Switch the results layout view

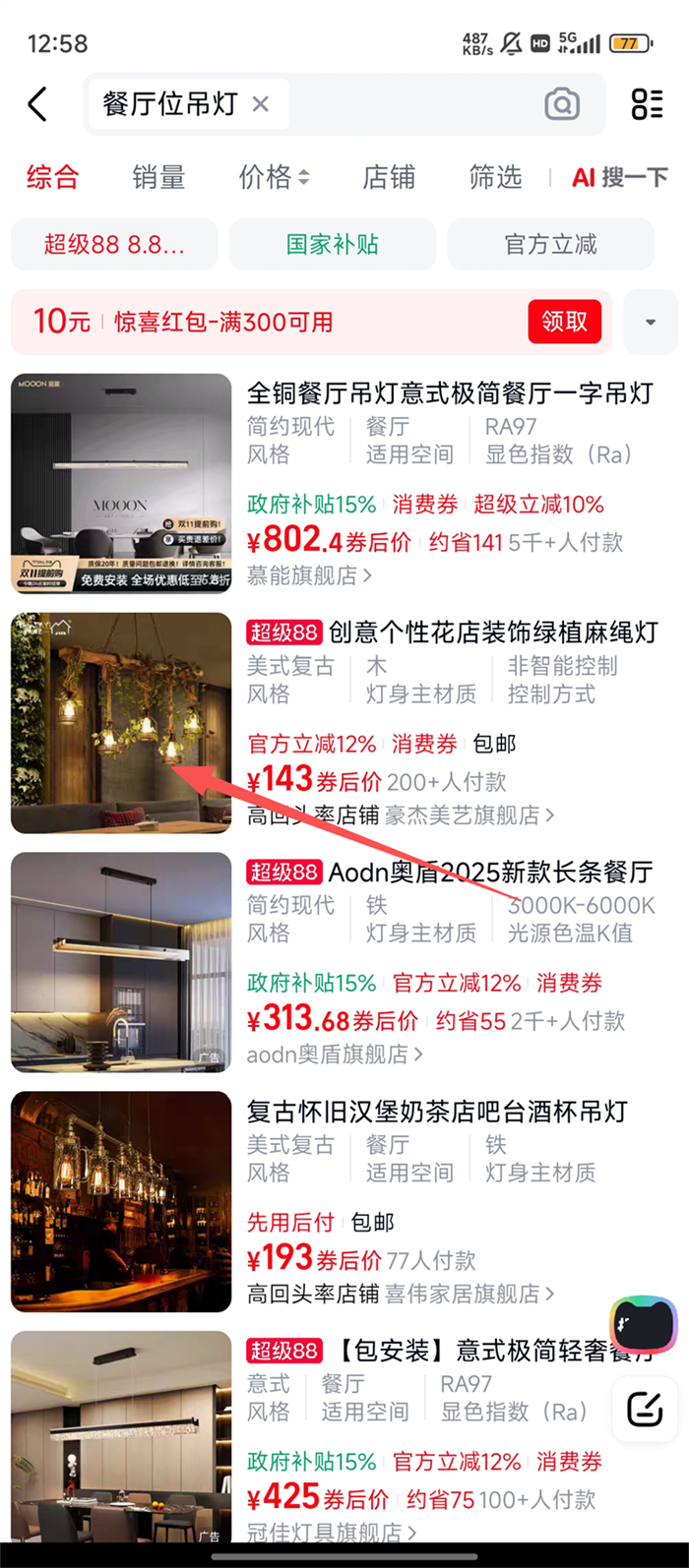point(647,103)
